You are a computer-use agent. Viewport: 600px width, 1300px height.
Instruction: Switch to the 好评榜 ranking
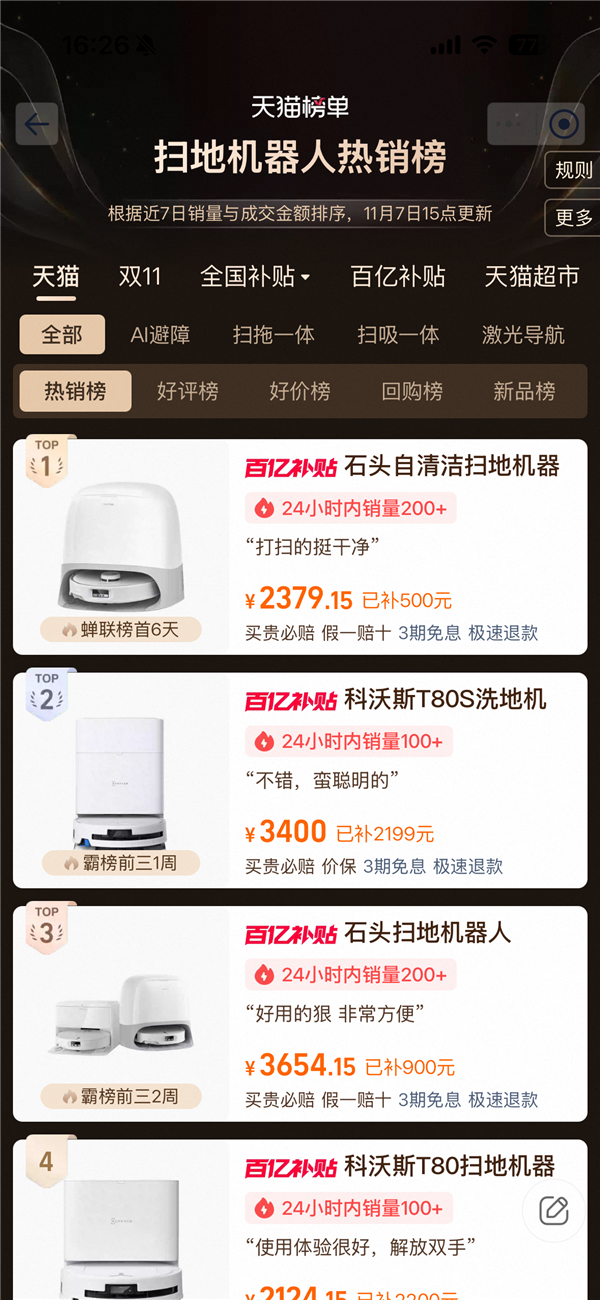pyautogui.click(x=187, y=391)
